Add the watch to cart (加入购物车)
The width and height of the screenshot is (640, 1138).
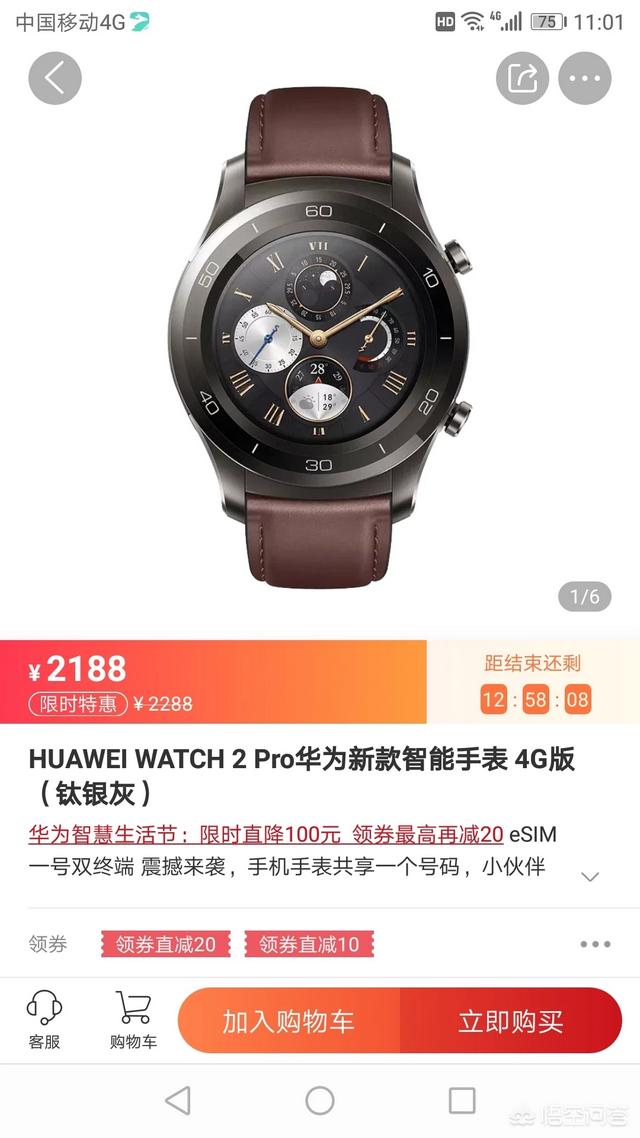[x=289, y=1021]
